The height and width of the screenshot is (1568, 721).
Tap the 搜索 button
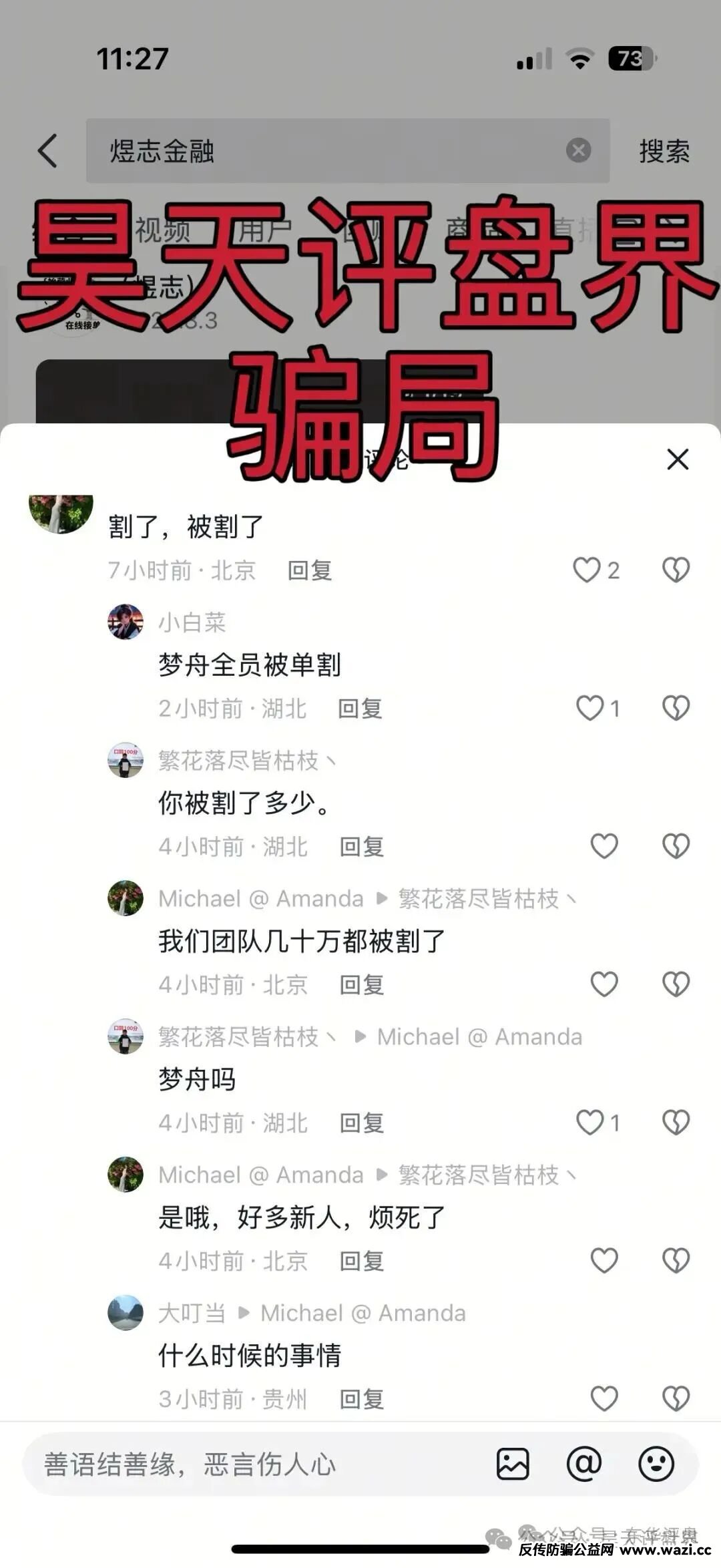(x=664, y=151)
